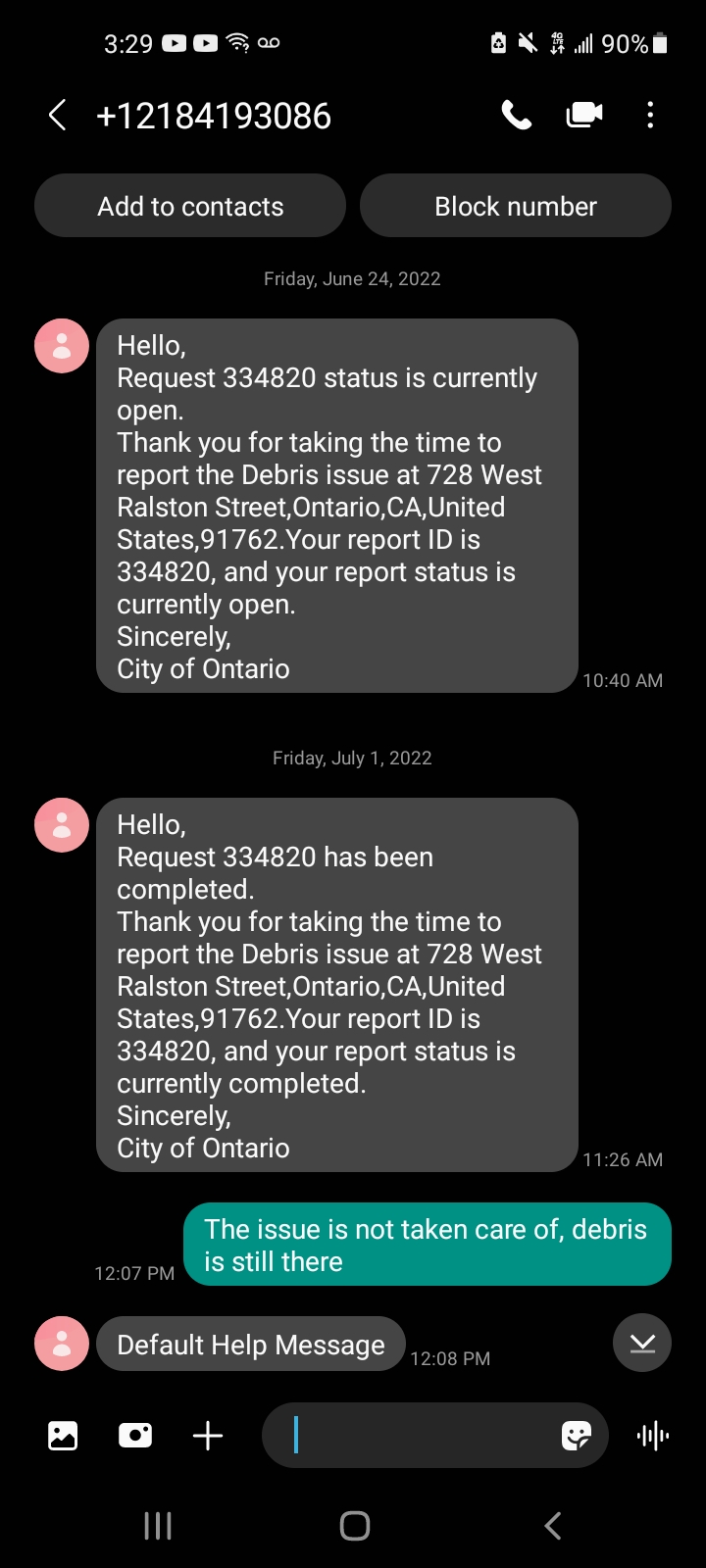Open the camera to attach a photo
Image resolution: width=706 pixels, height=1568 pixels.
coord(135,1436)
